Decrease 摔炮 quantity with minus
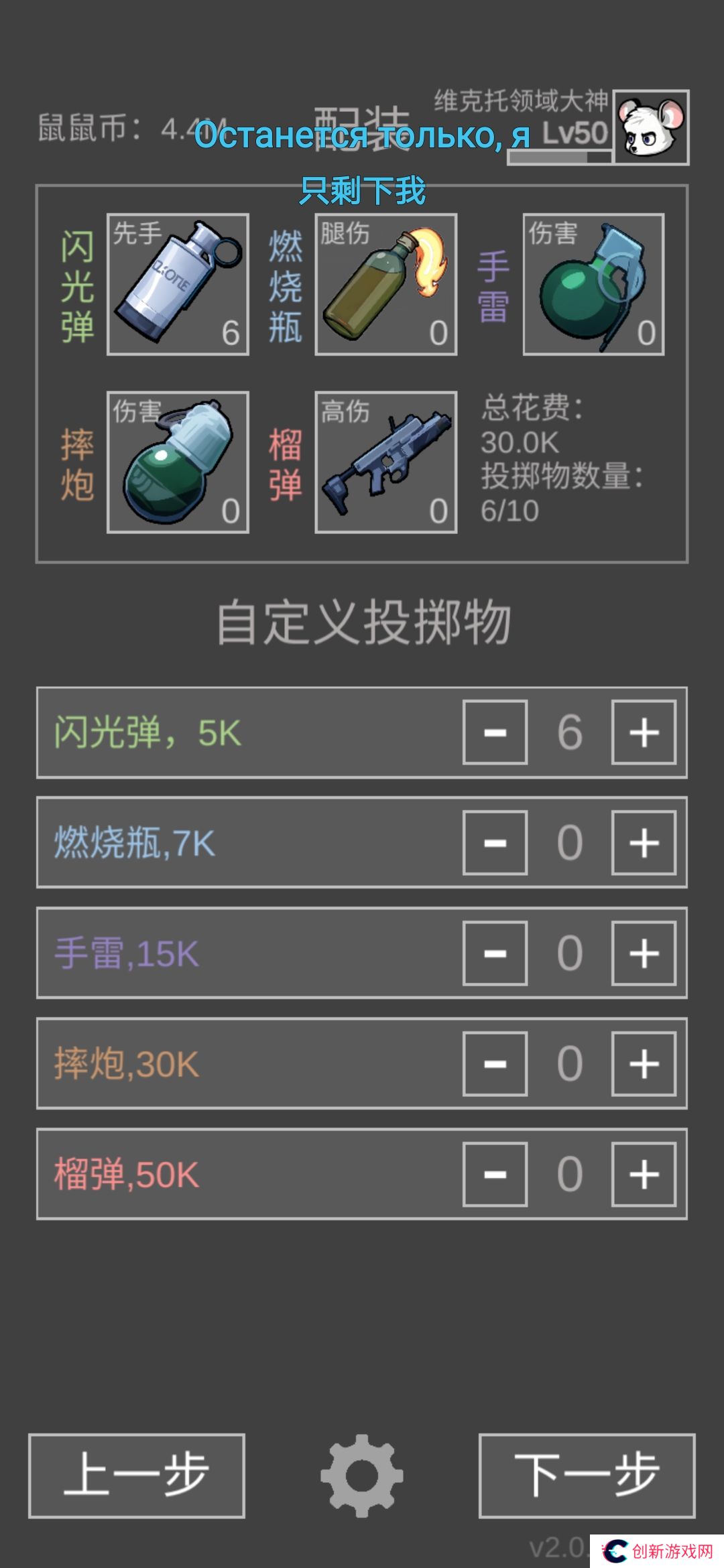The height and width of the screenshot is (1568, 724). (x=495, y=1063)
